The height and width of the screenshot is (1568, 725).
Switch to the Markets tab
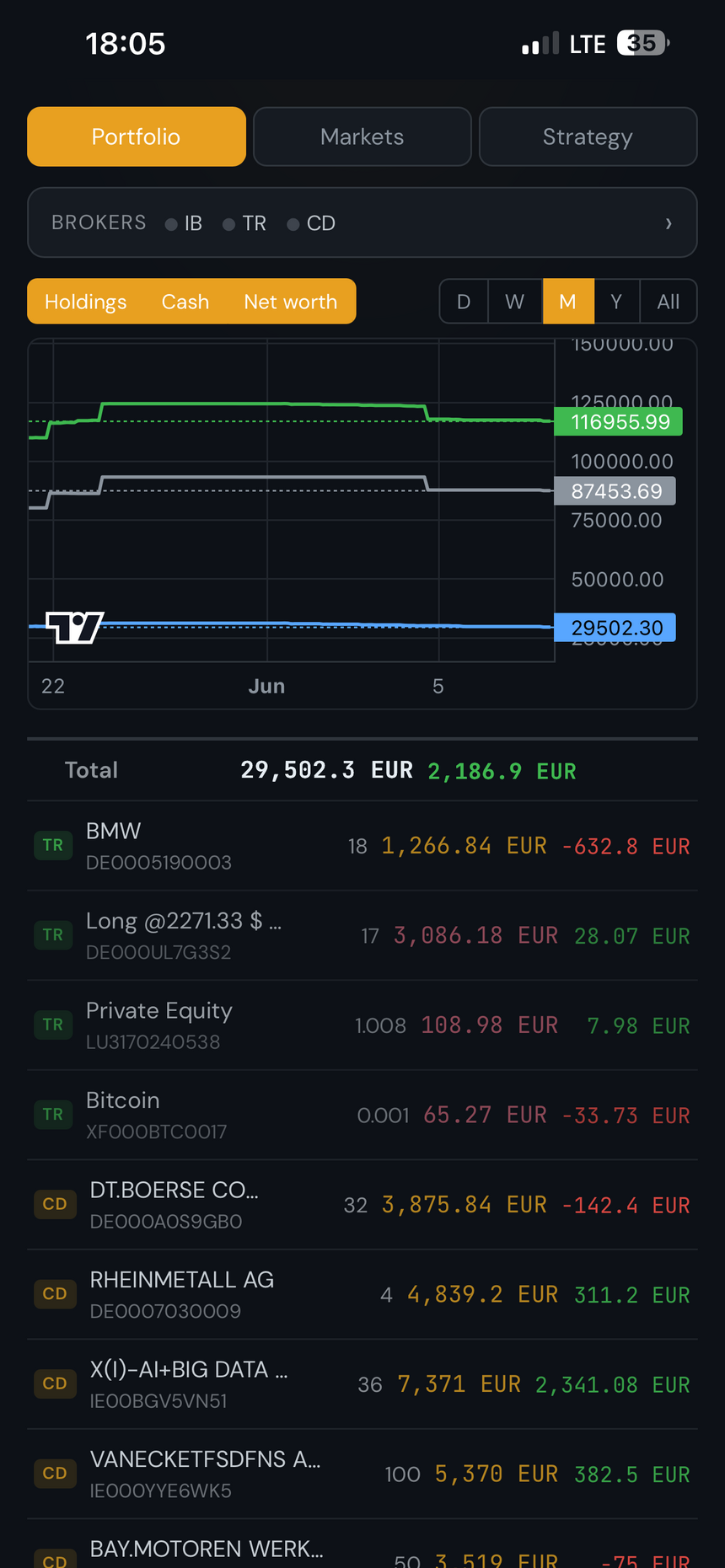tap(362, 136)
